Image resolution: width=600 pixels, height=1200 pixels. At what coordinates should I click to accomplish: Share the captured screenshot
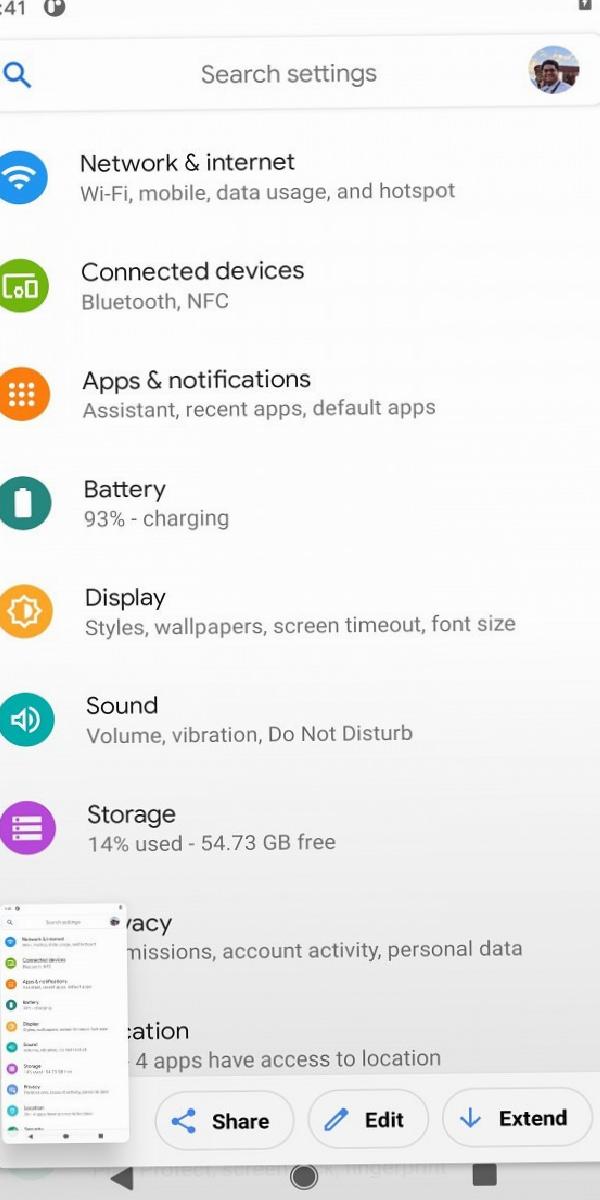coord(224,1121)
